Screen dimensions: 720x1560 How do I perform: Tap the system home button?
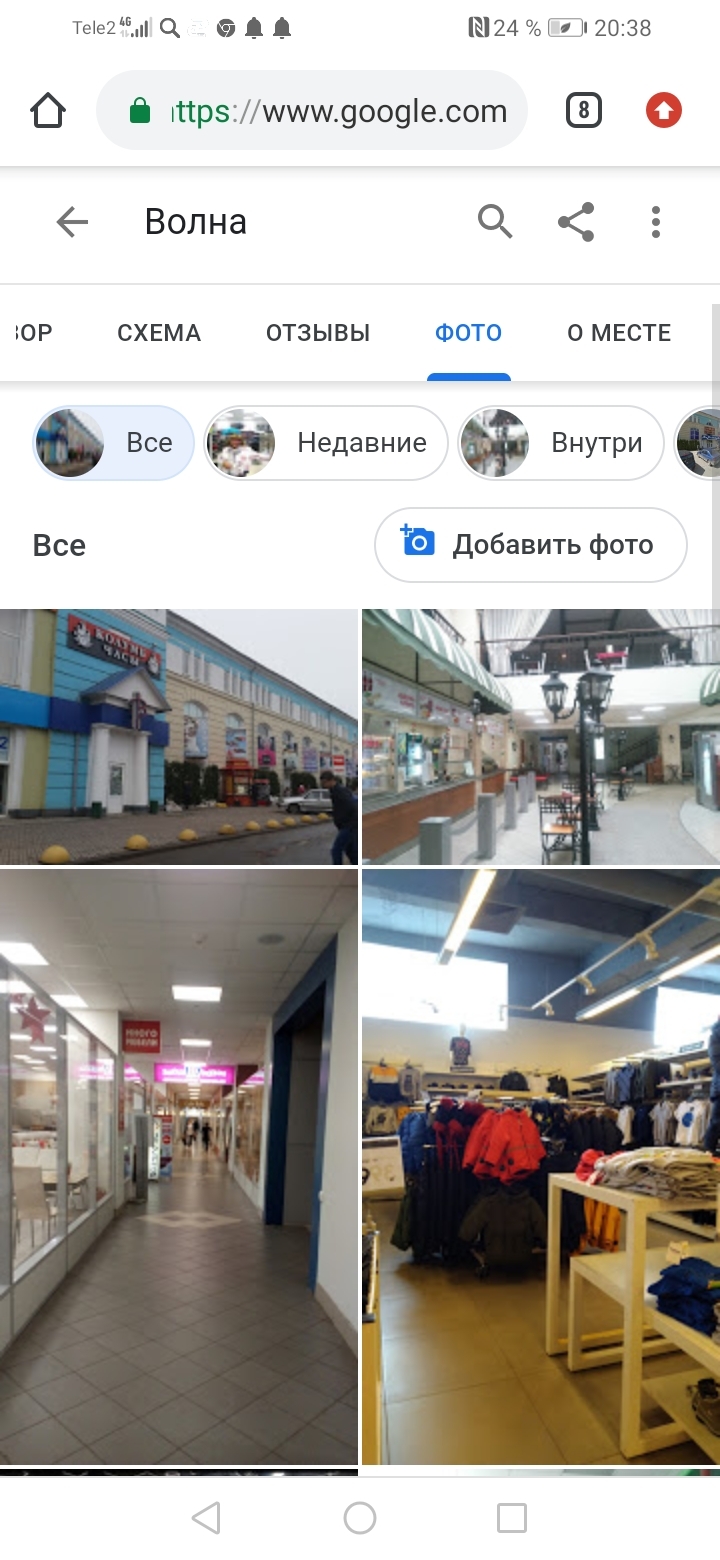coord(360,1518)
